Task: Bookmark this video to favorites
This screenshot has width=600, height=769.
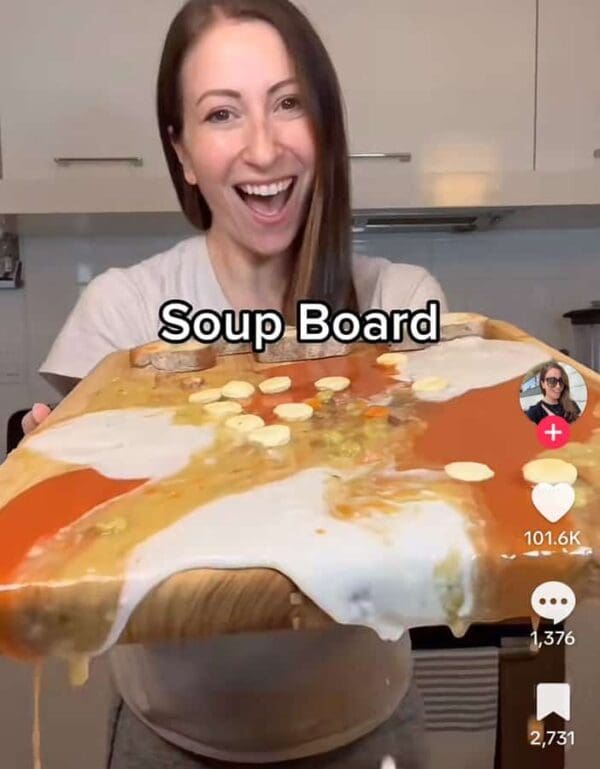Action: [x=552, y=703]
